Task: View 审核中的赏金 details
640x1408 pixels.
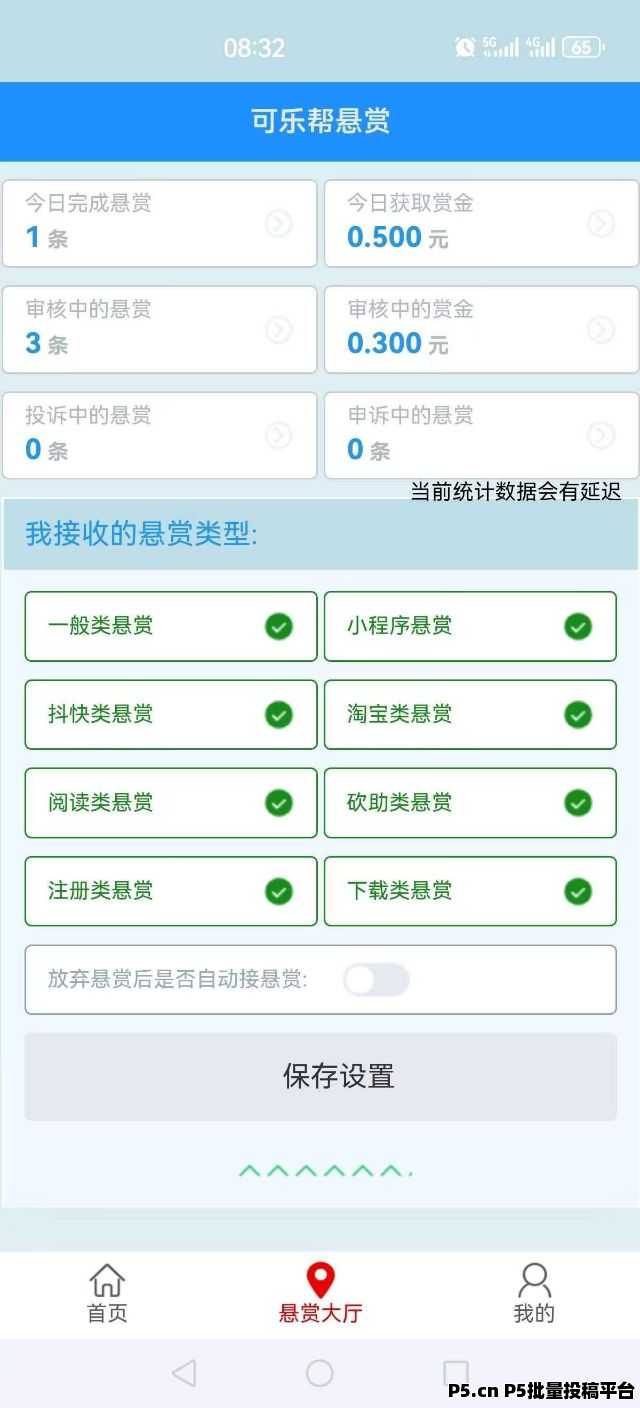Action: click(x=481, y=329)
